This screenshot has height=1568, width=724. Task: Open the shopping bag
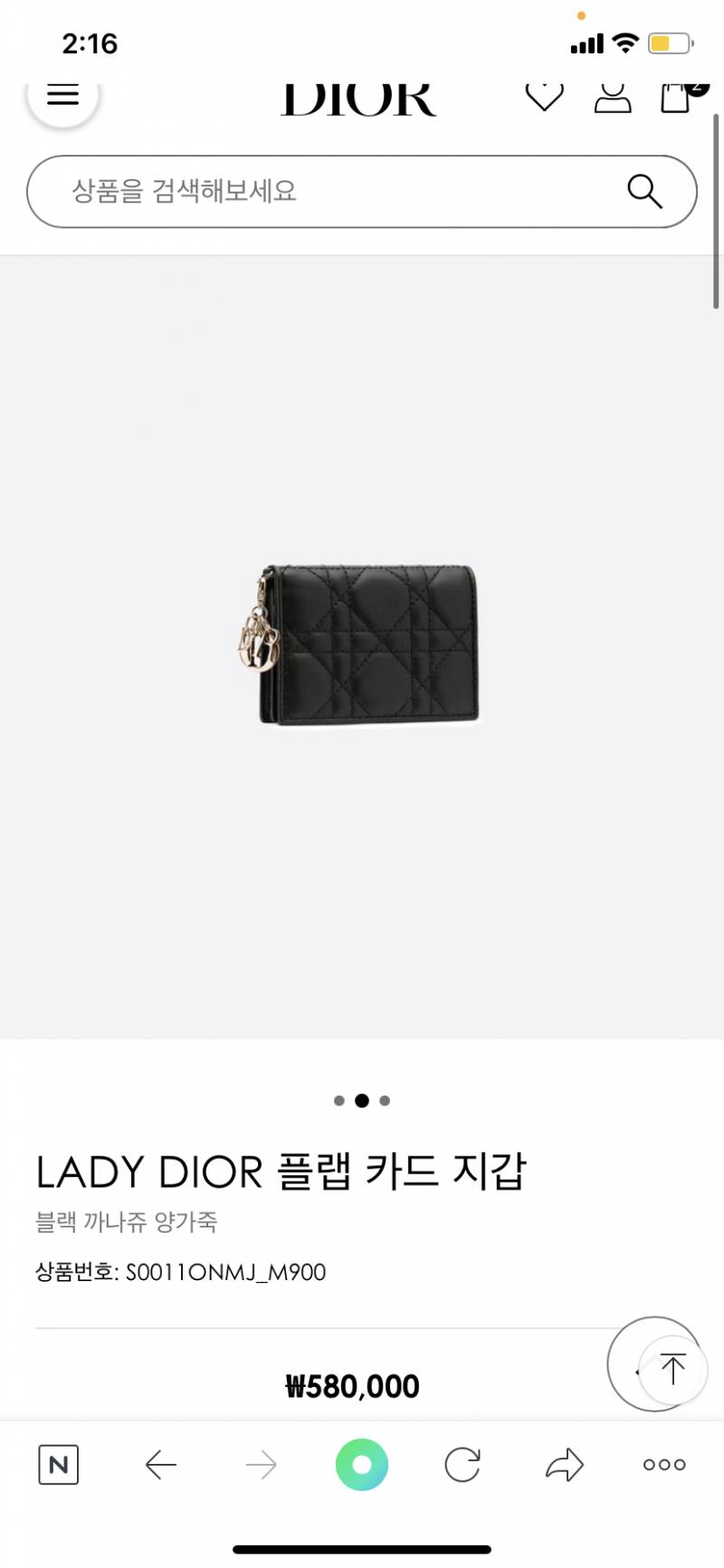pos(677,96)
